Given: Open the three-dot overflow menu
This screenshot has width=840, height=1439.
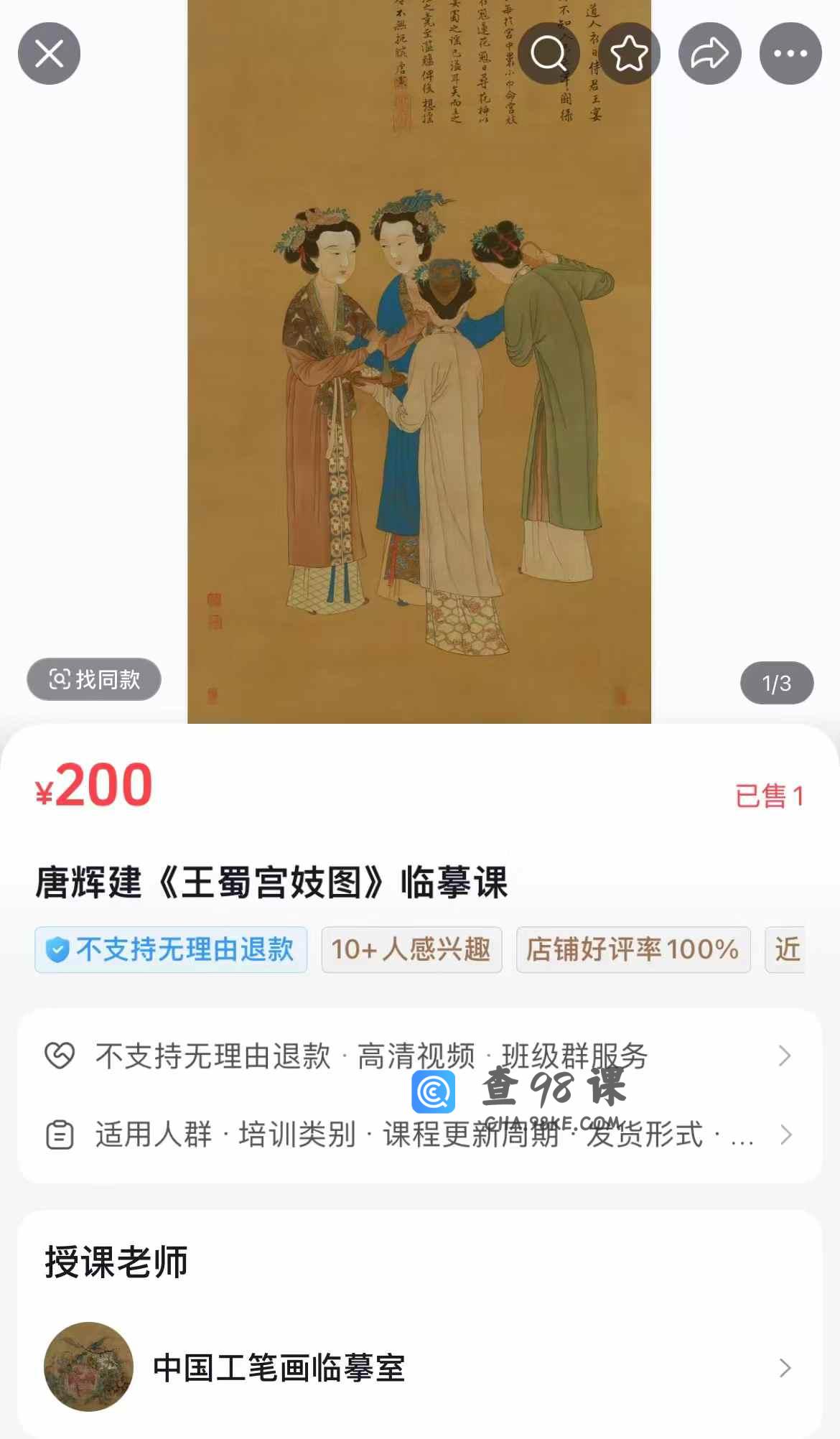Looking at the screenshot, I should pyautogui.click(x=790, y=54).
